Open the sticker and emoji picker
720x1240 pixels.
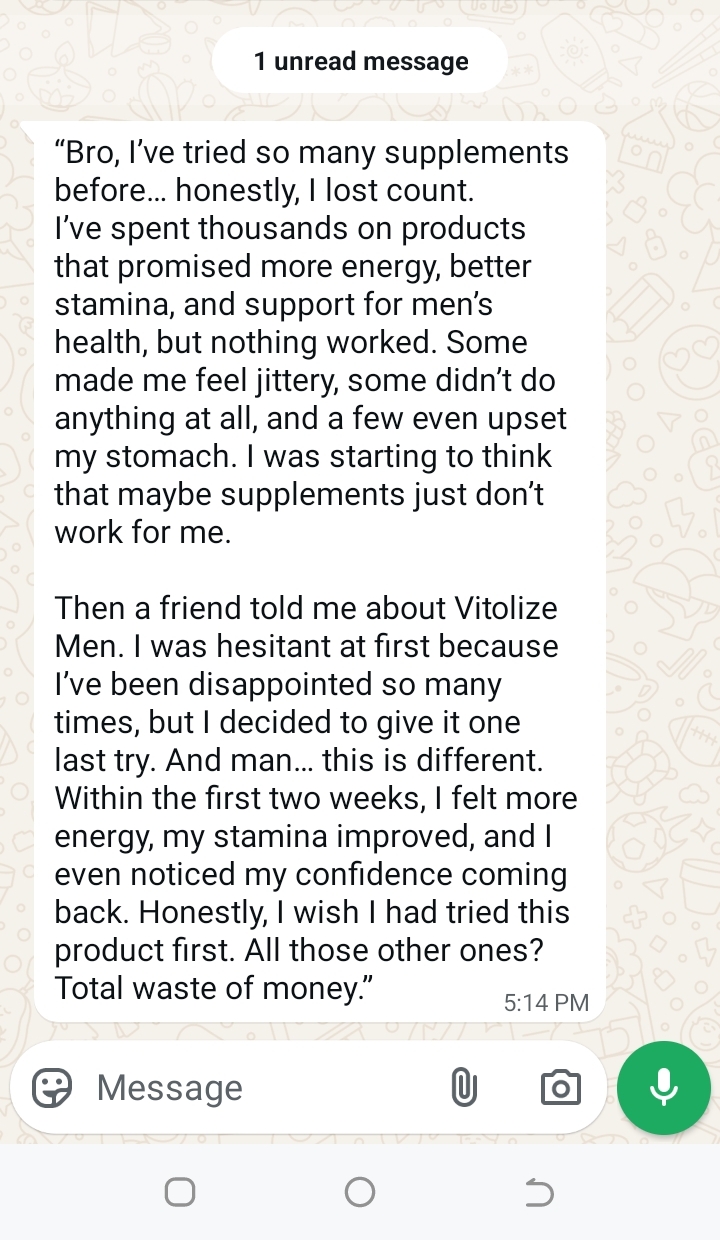coord(52,1088)
